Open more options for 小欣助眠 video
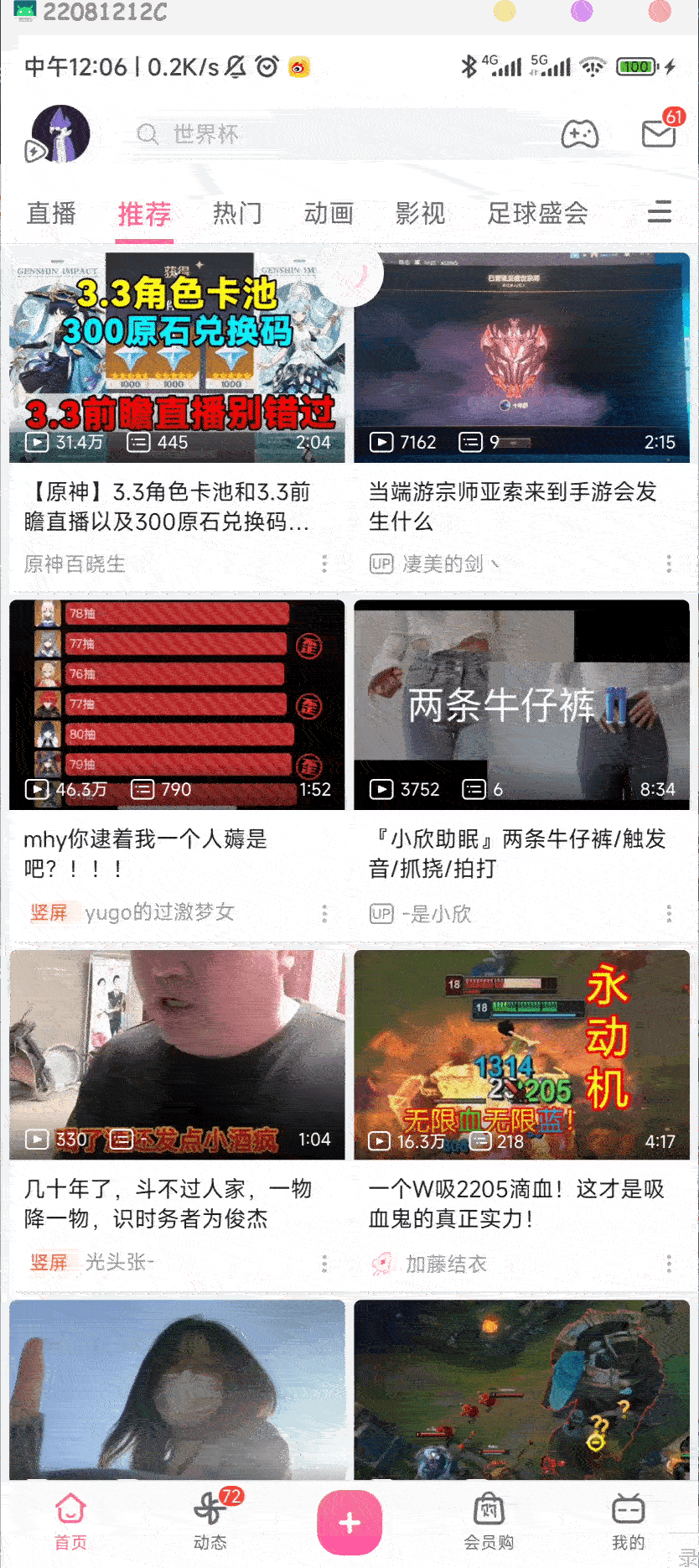The height and width of the screenshot is (1568, 699). [668, 913]
